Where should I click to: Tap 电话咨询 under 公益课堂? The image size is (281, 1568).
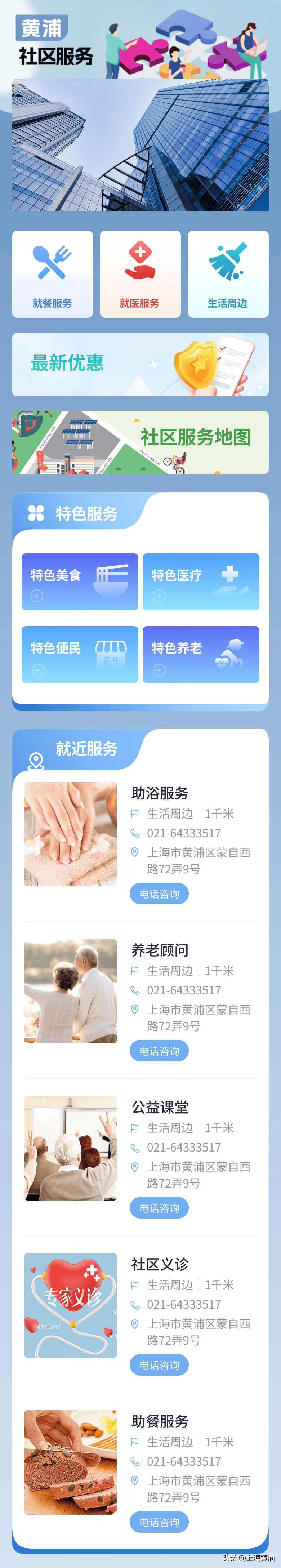coord(159,1208)
